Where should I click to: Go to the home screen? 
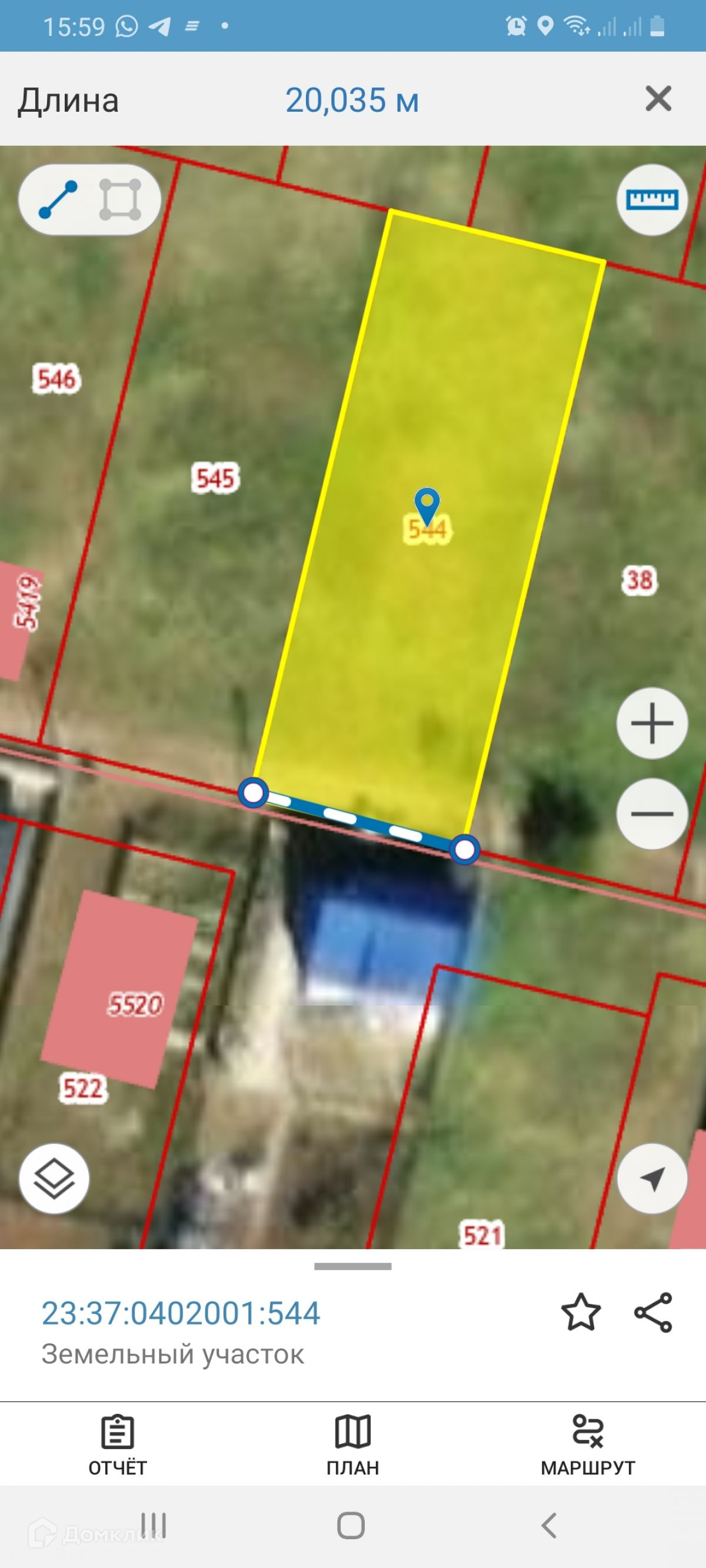click(351, 1526)
